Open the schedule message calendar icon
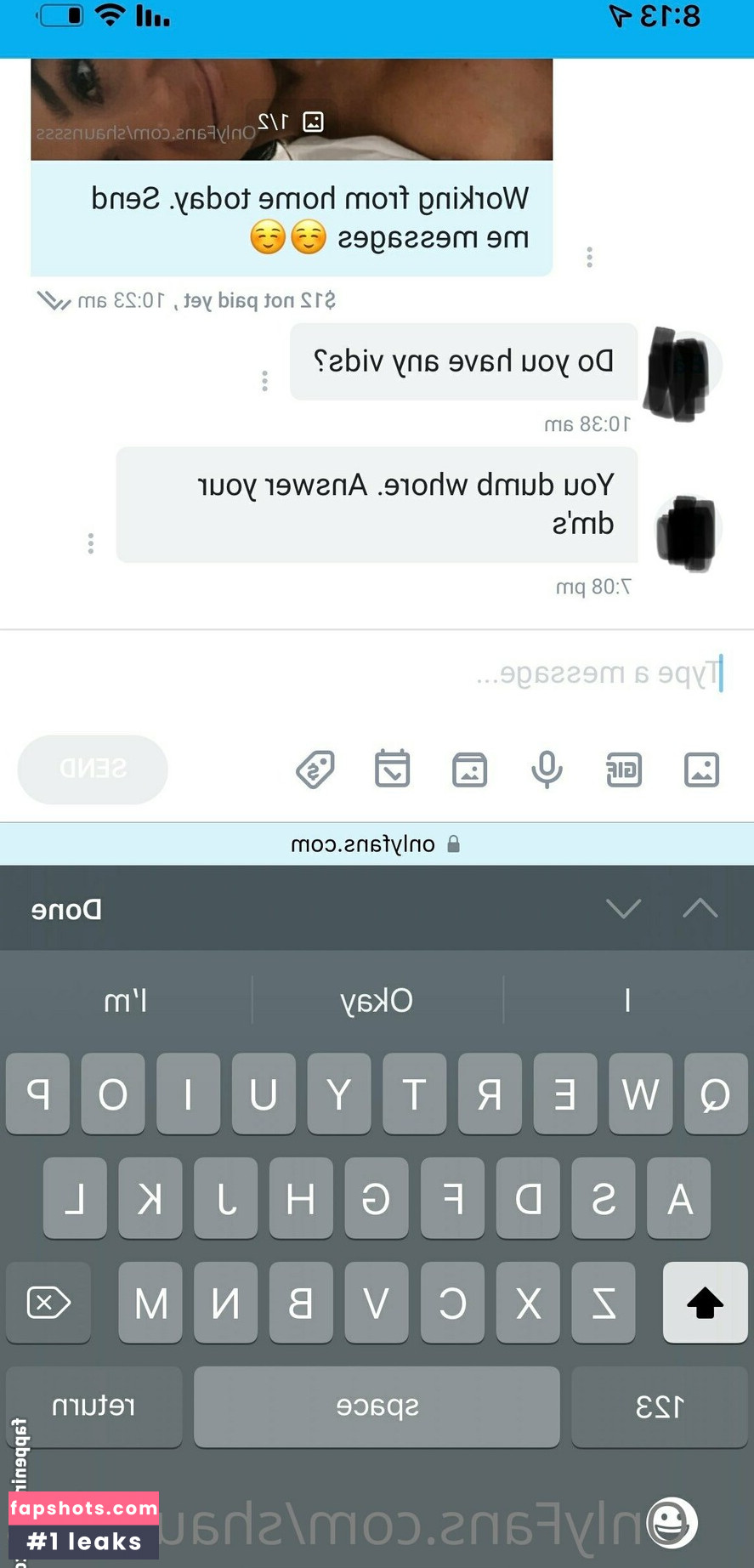Image resolution: width=754 pixels, height=1568 pixels. click(393, 769)
